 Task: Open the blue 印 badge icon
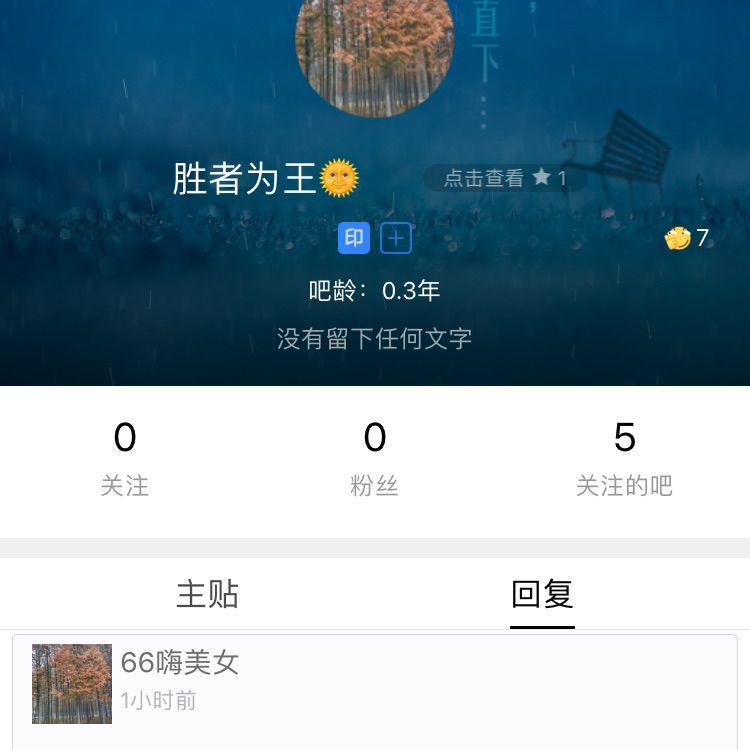[x=354, y=238]
